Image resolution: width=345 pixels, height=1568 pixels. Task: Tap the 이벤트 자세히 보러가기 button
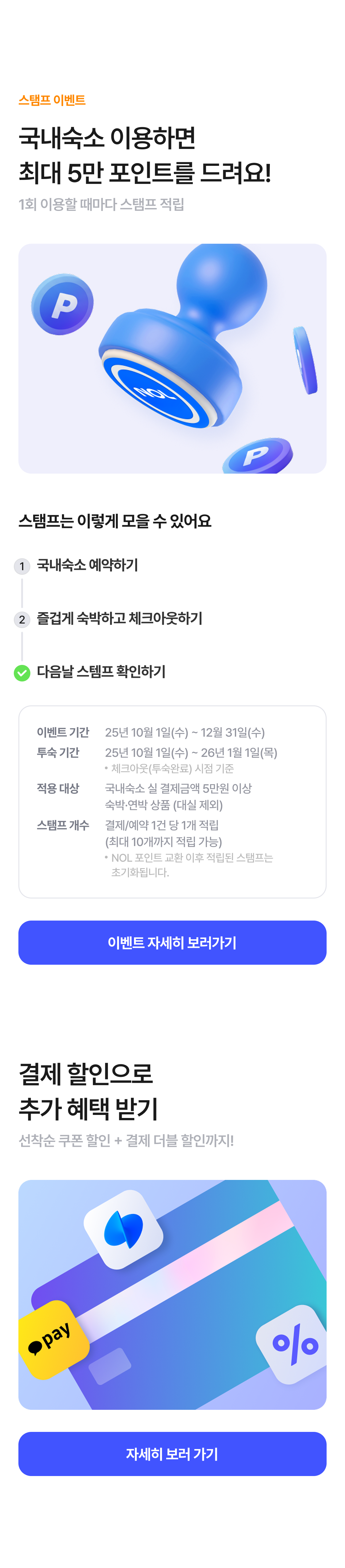(172, 942)
